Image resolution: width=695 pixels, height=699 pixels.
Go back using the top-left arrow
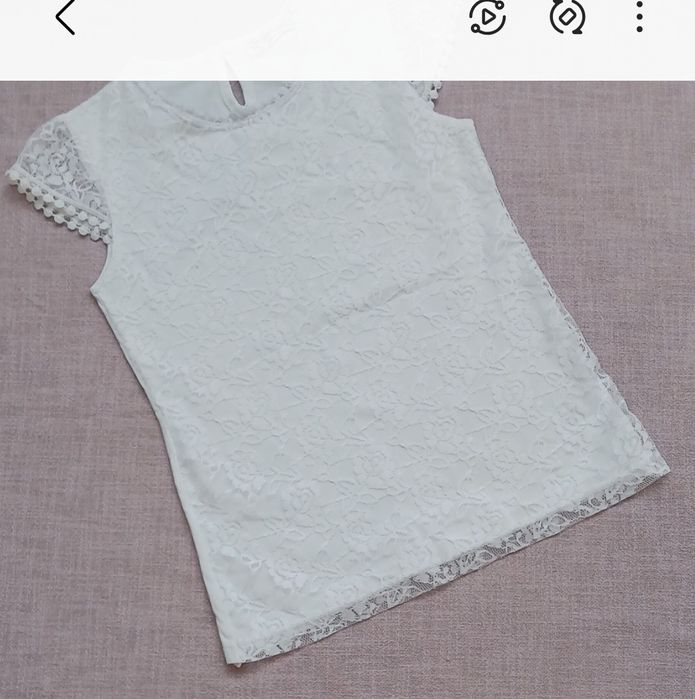(x=66, y=18)
